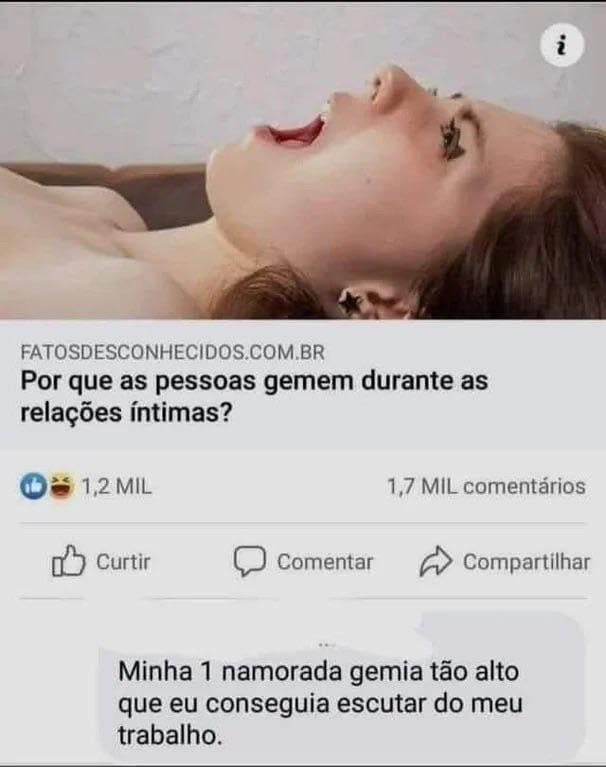
Task: Like the post with Curtir
Action: [101, 562]
